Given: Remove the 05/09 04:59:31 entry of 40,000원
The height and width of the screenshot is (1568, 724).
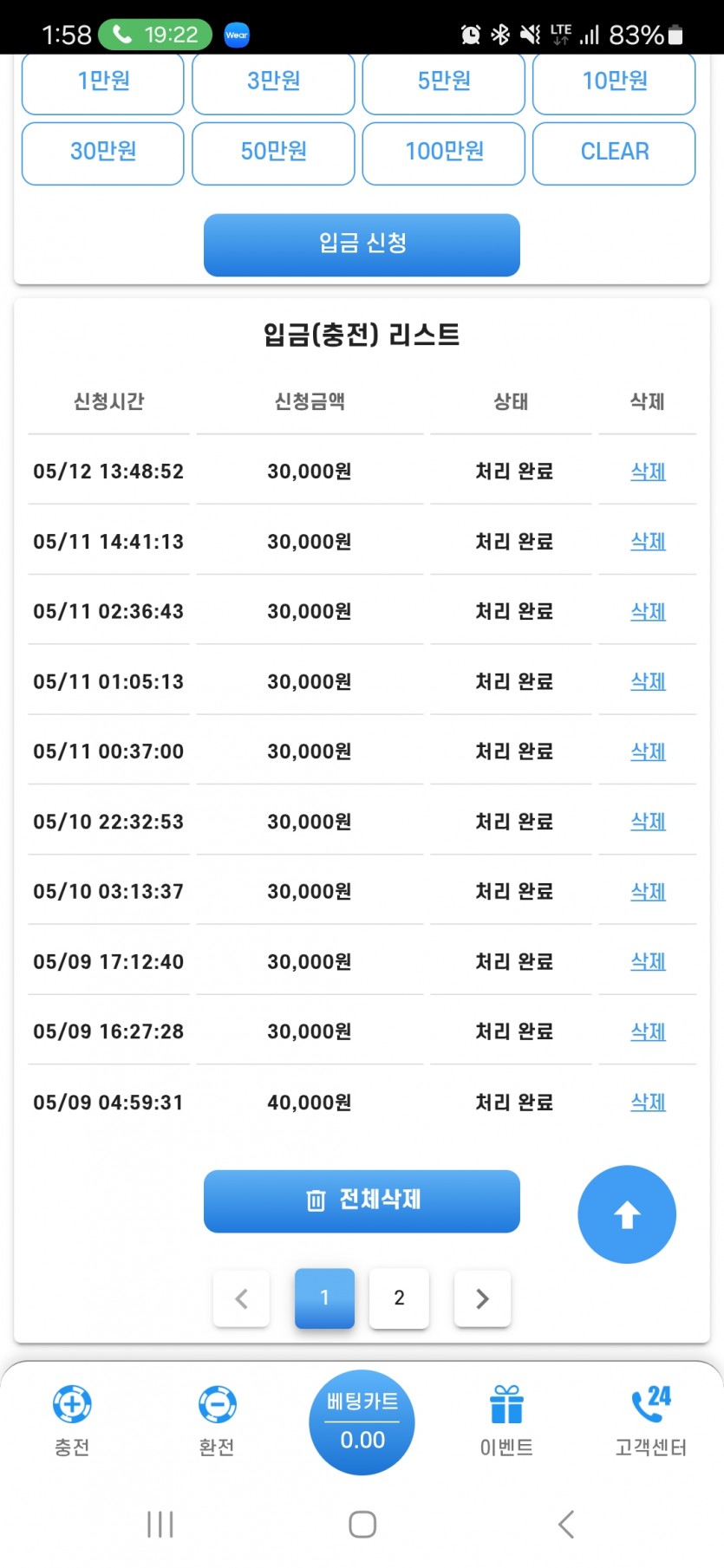Looking at the screenshot, I should pos(648,1102).
